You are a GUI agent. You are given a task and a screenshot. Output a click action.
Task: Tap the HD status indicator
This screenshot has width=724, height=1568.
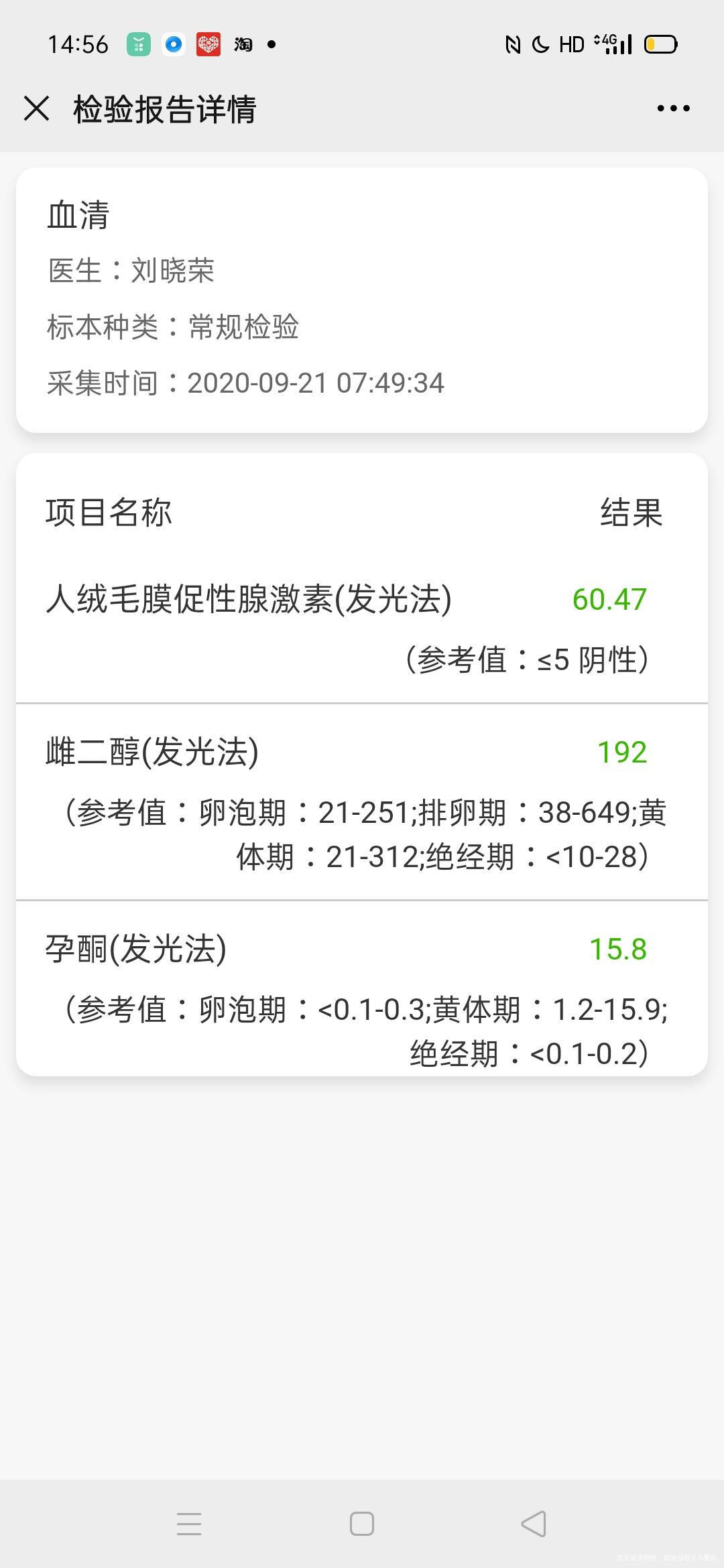(x=574, y=44)
